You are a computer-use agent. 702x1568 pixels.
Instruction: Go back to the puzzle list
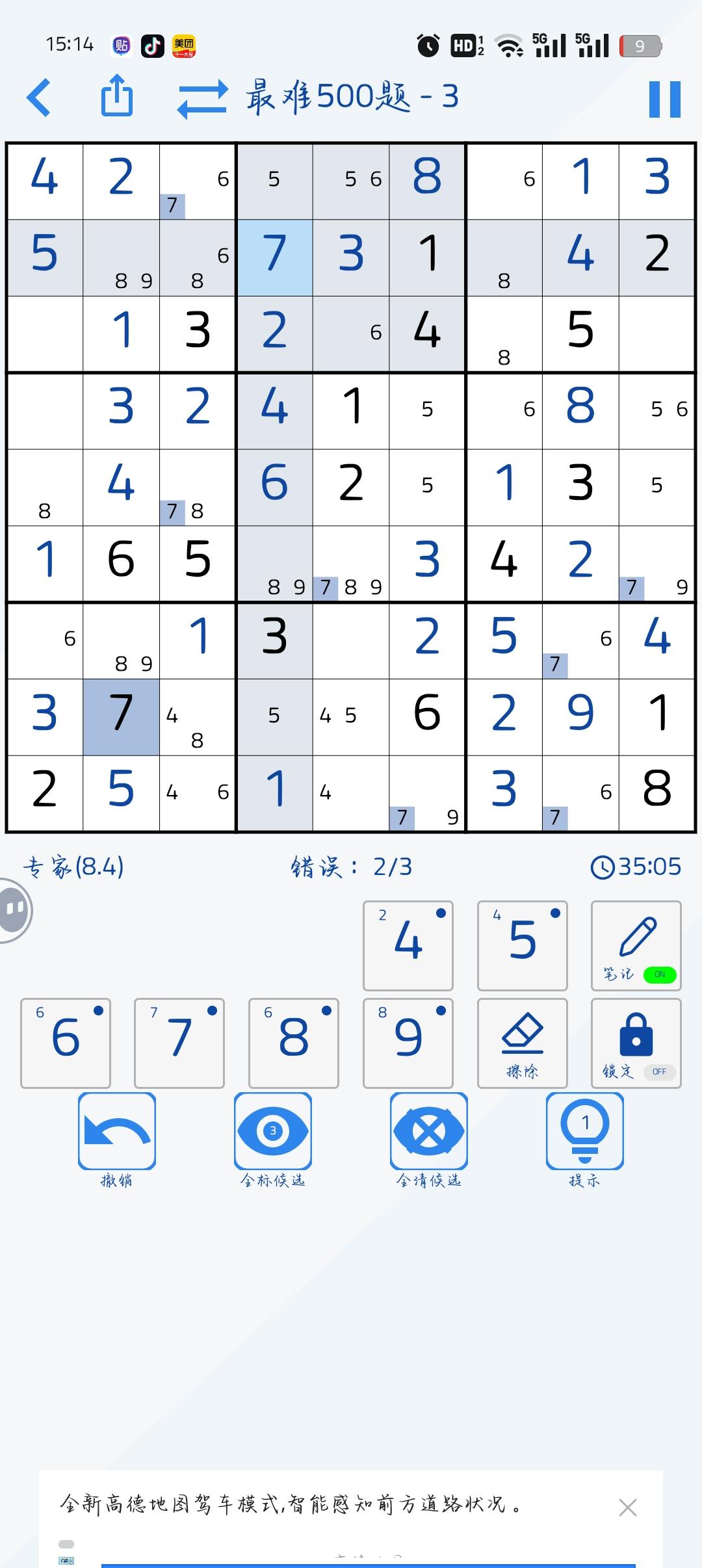[x=39, y=98]
